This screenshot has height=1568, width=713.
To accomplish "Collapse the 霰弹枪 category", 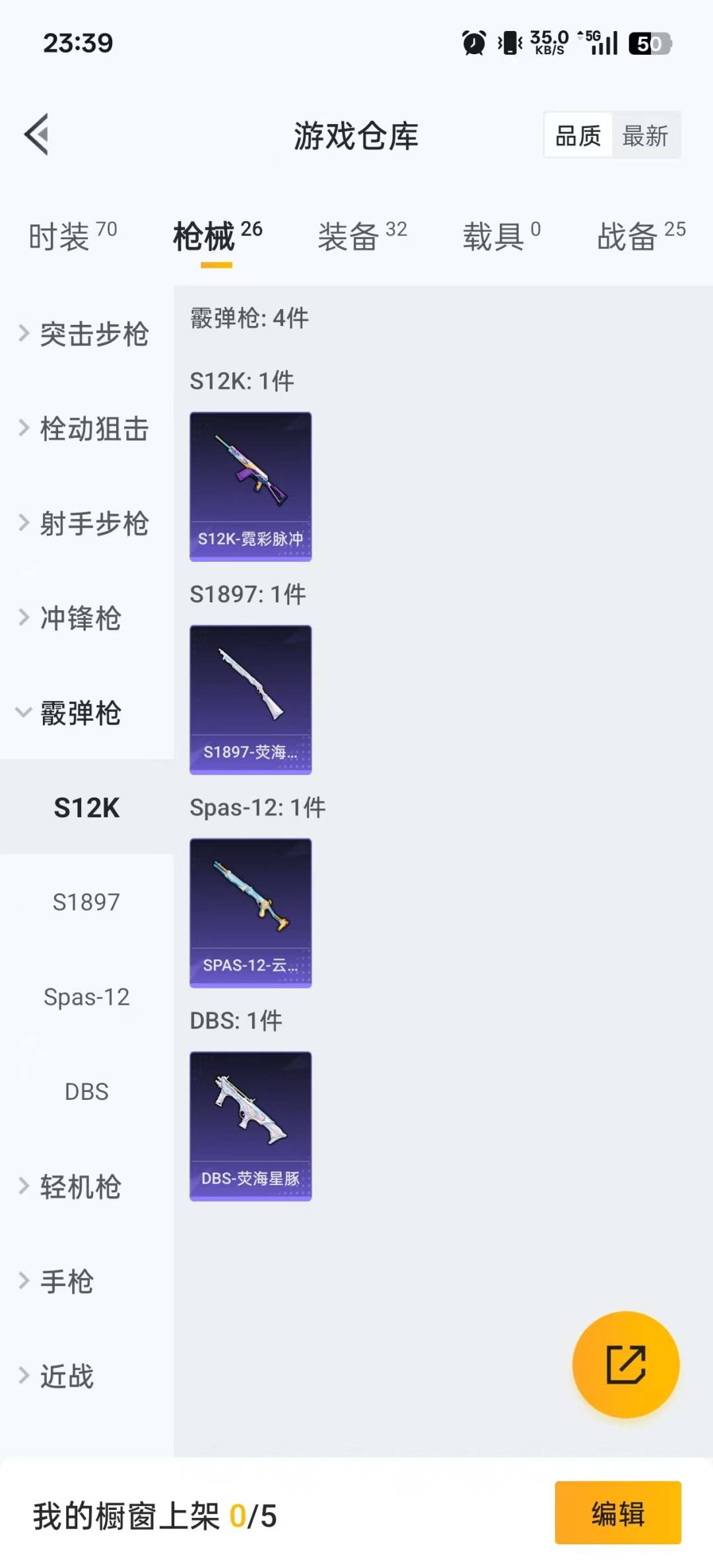I will pos(86,713).
